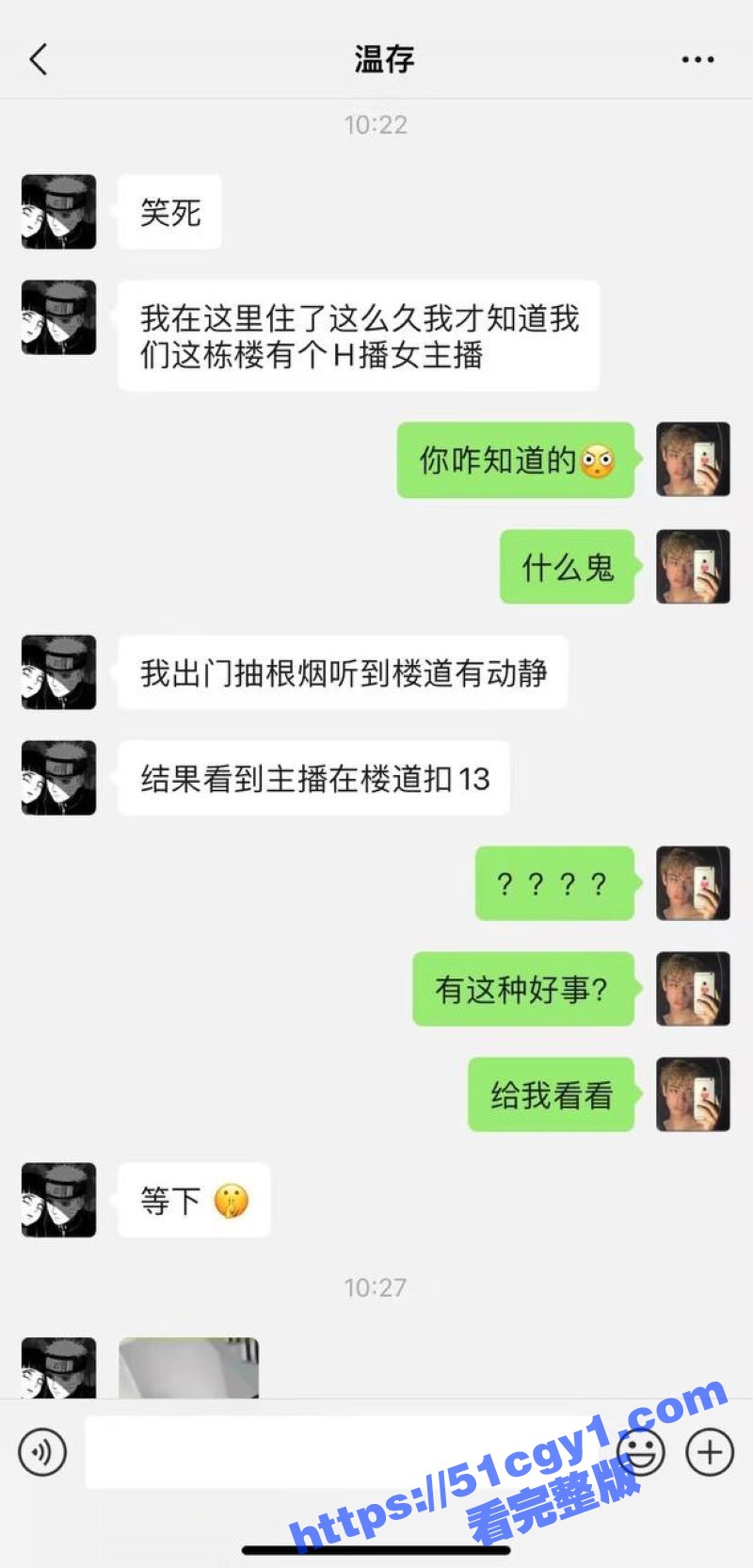753x1568 pixels.
Task: Open my avatar beside 什么鬼 message
Action: point(693,566)
